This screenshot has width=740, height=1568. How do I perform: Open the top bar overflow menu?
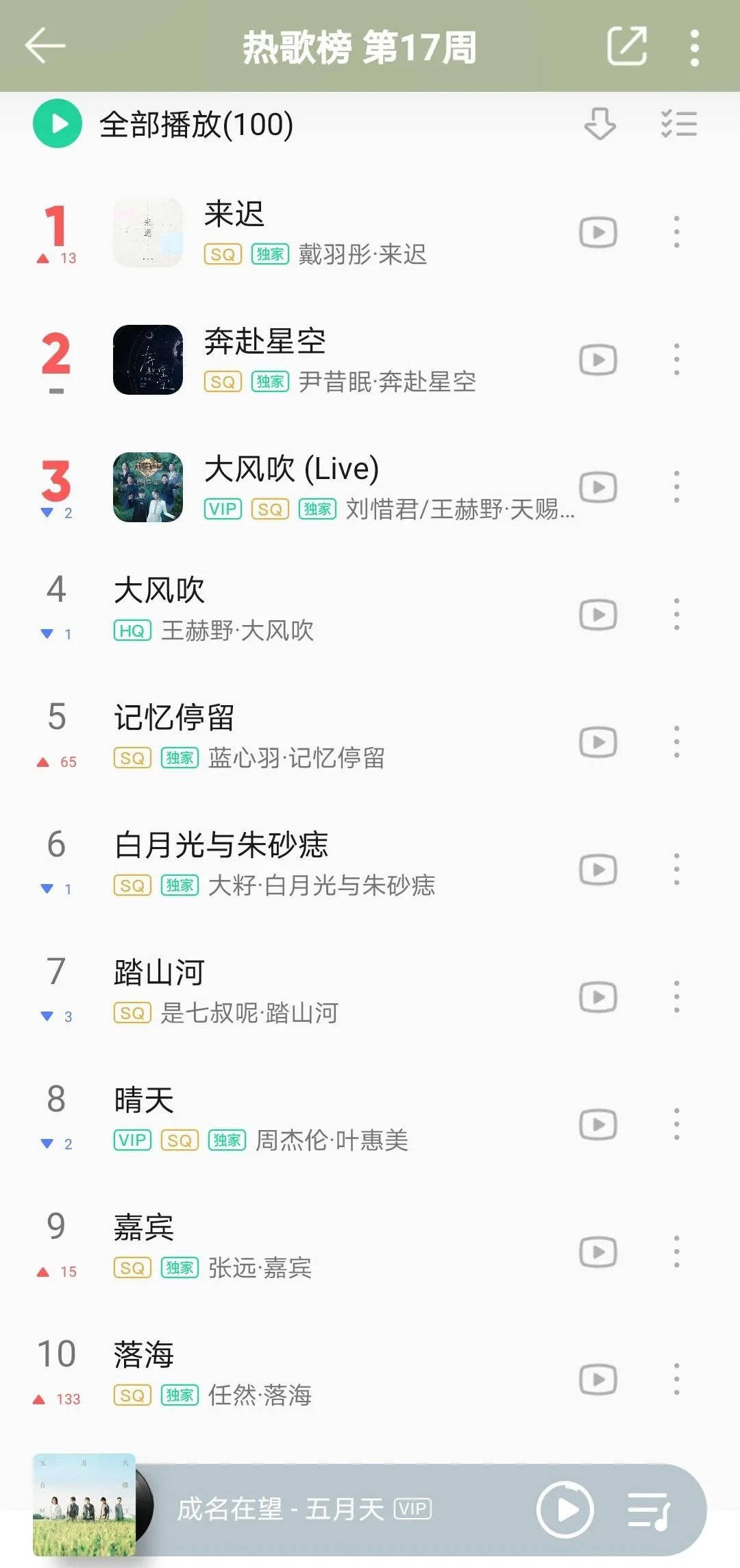694,48
